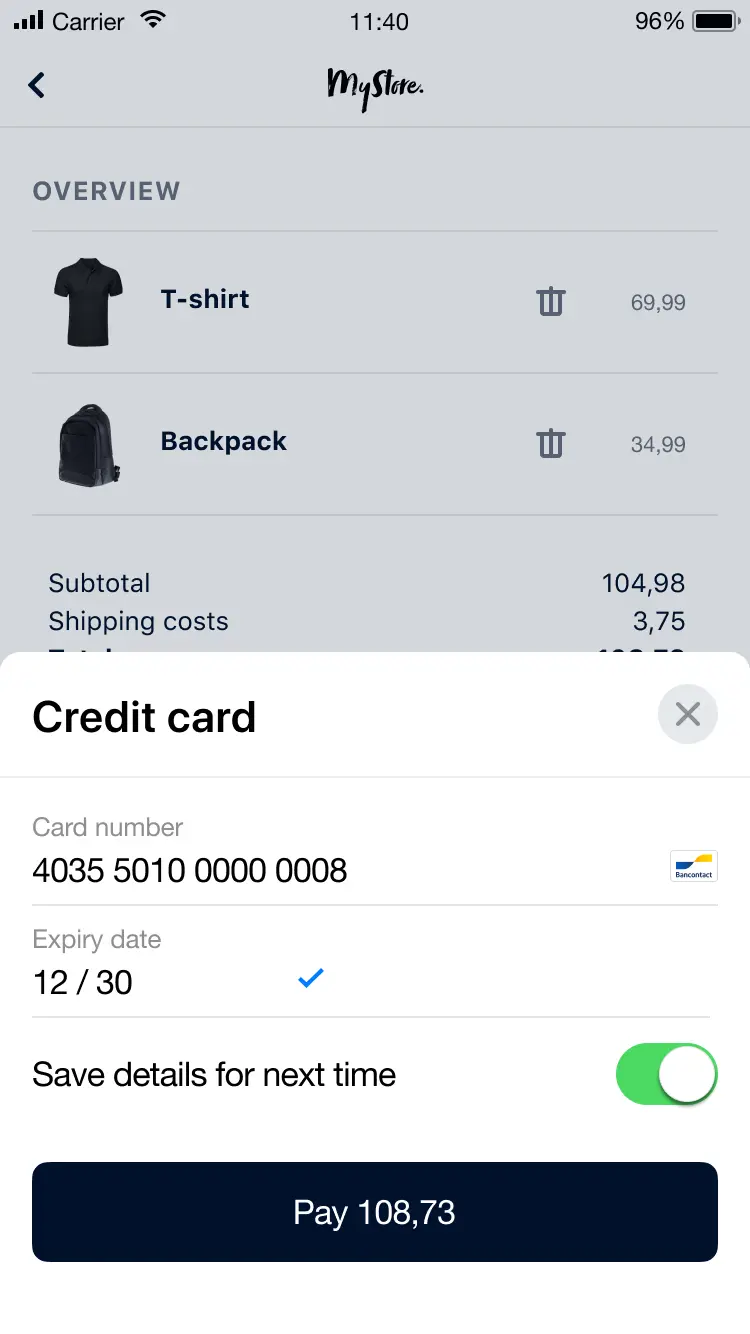Screen dimensions: 750x1334
Task: Tap the blue checkmark next to expiry date
Action: 310,979
